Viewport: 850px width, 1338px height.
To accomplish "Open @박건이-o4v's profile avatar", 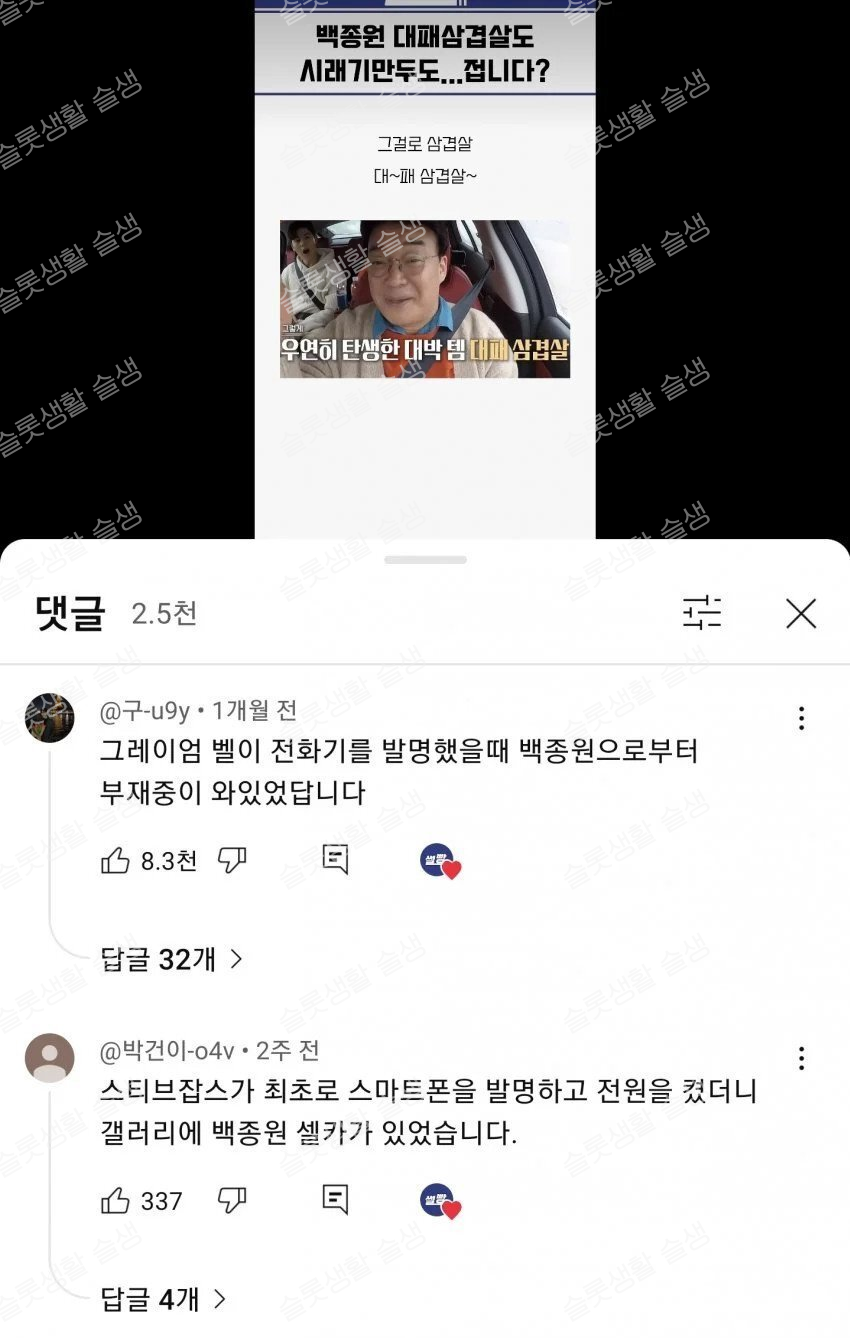I will coord(50,1057).
